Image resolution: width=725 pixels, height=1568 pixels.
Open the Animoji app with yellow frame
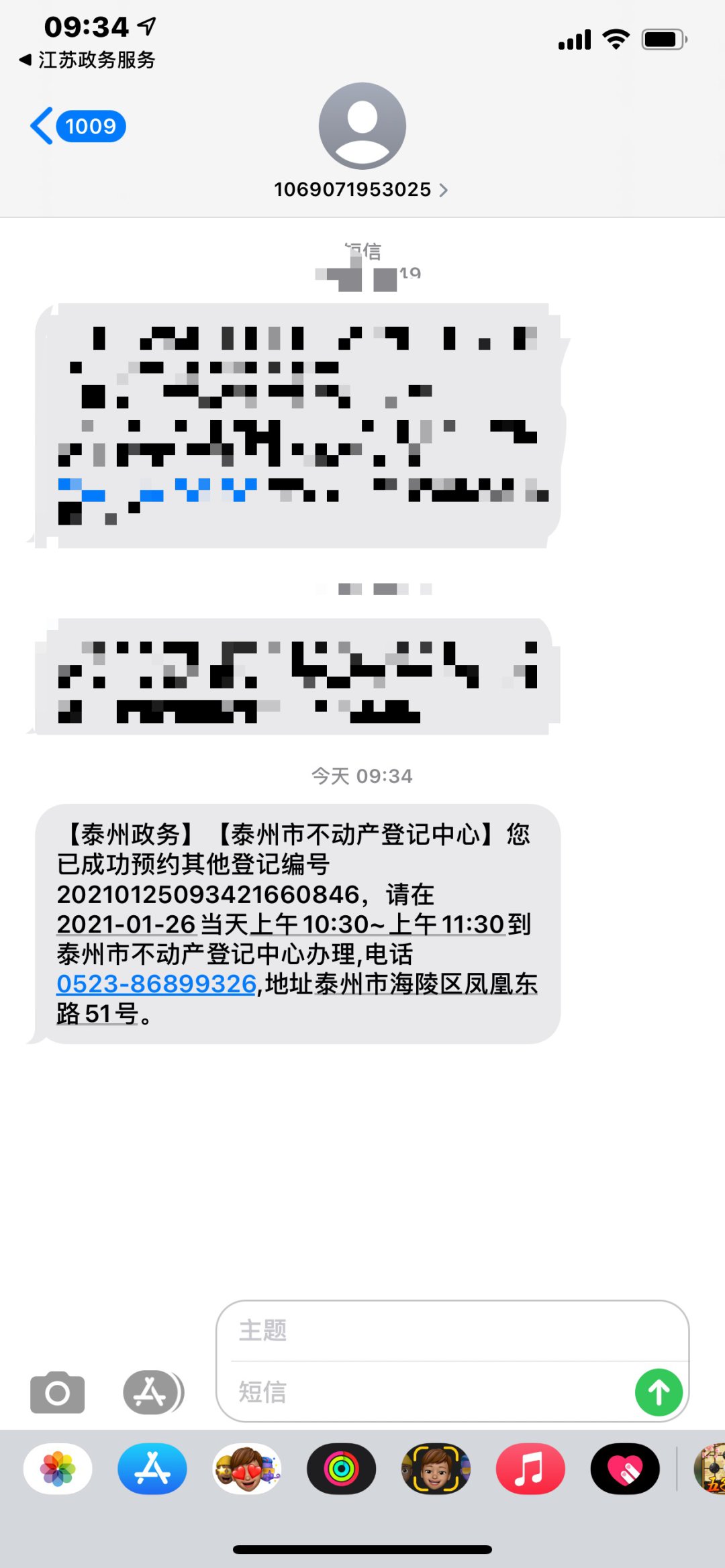[436, 1469]
